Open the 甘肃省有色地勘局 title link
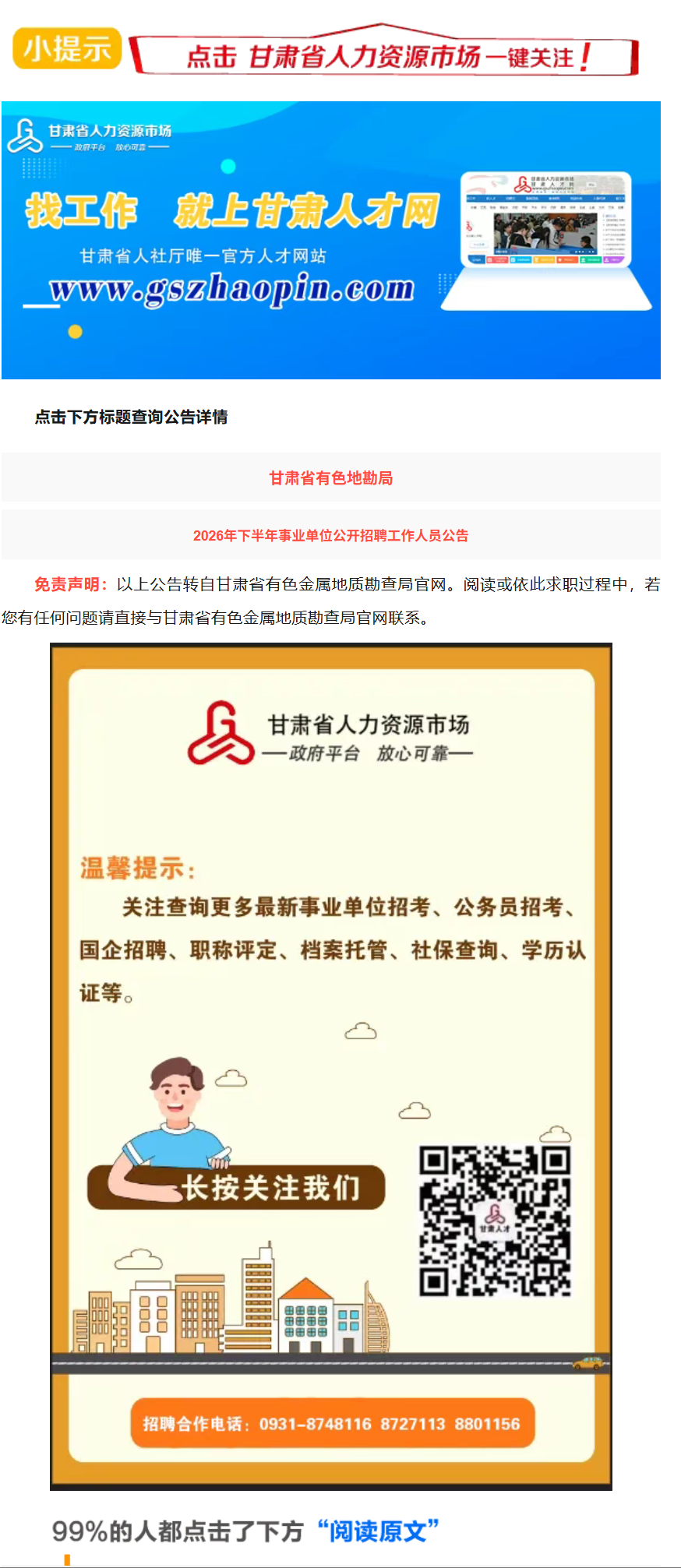The height and width of the screenshot is (1568, 681). (x=331, y=477)
